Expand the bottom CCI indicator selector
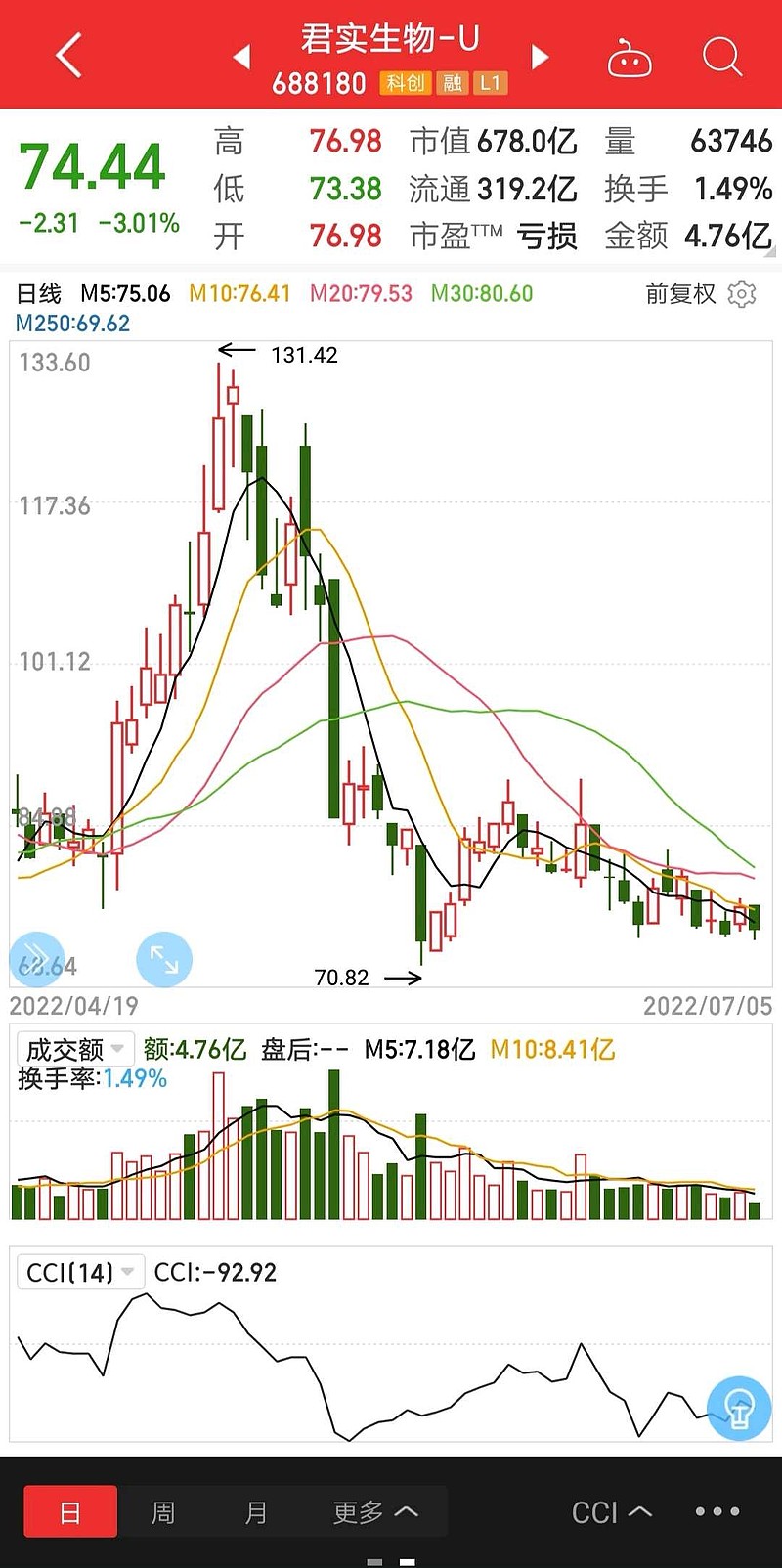This screenshot has height=1568, width=782. pyautogui.click(x=612, y=1512)
